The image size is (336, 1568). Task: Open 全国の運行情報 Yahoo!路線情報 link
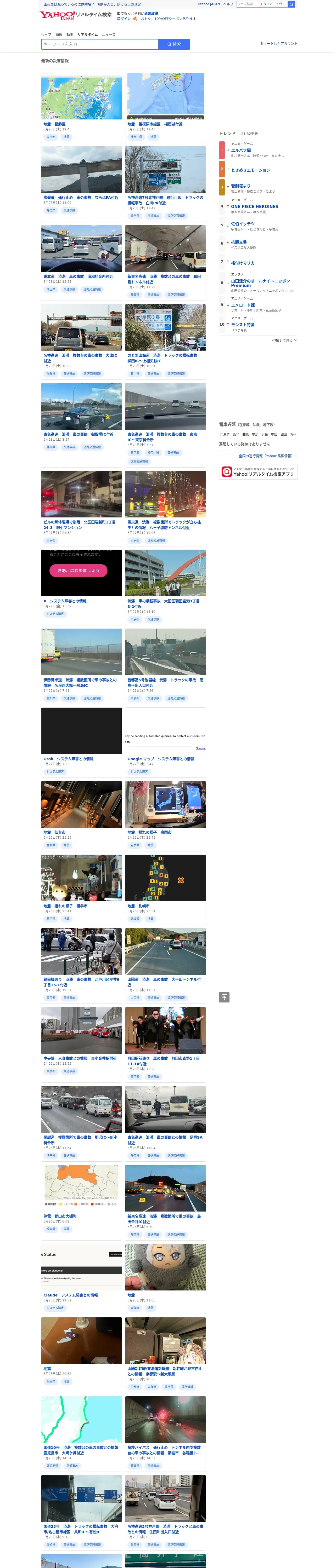point(268,456)
